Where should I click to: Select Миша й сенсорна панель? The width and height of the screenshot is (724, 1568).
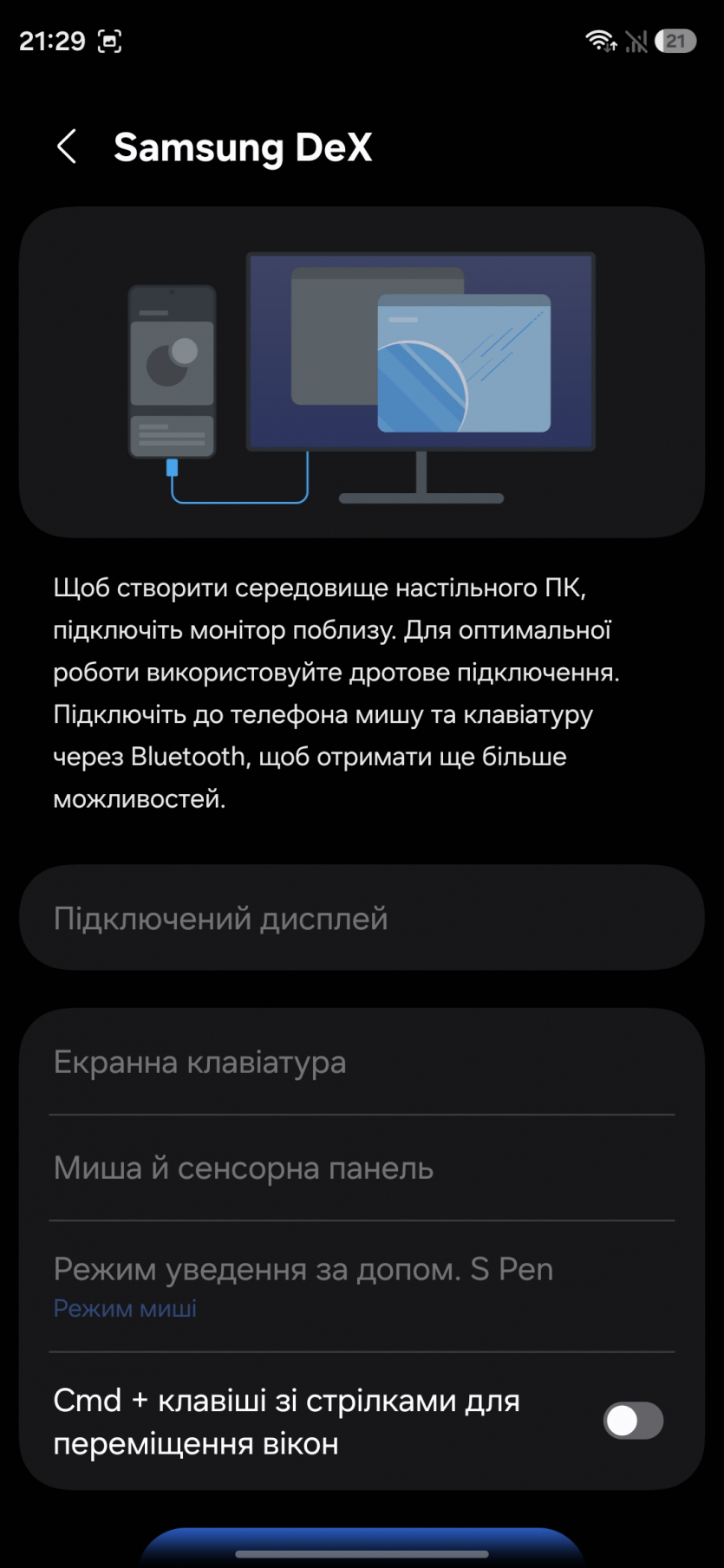click(x=361, y=1168)
